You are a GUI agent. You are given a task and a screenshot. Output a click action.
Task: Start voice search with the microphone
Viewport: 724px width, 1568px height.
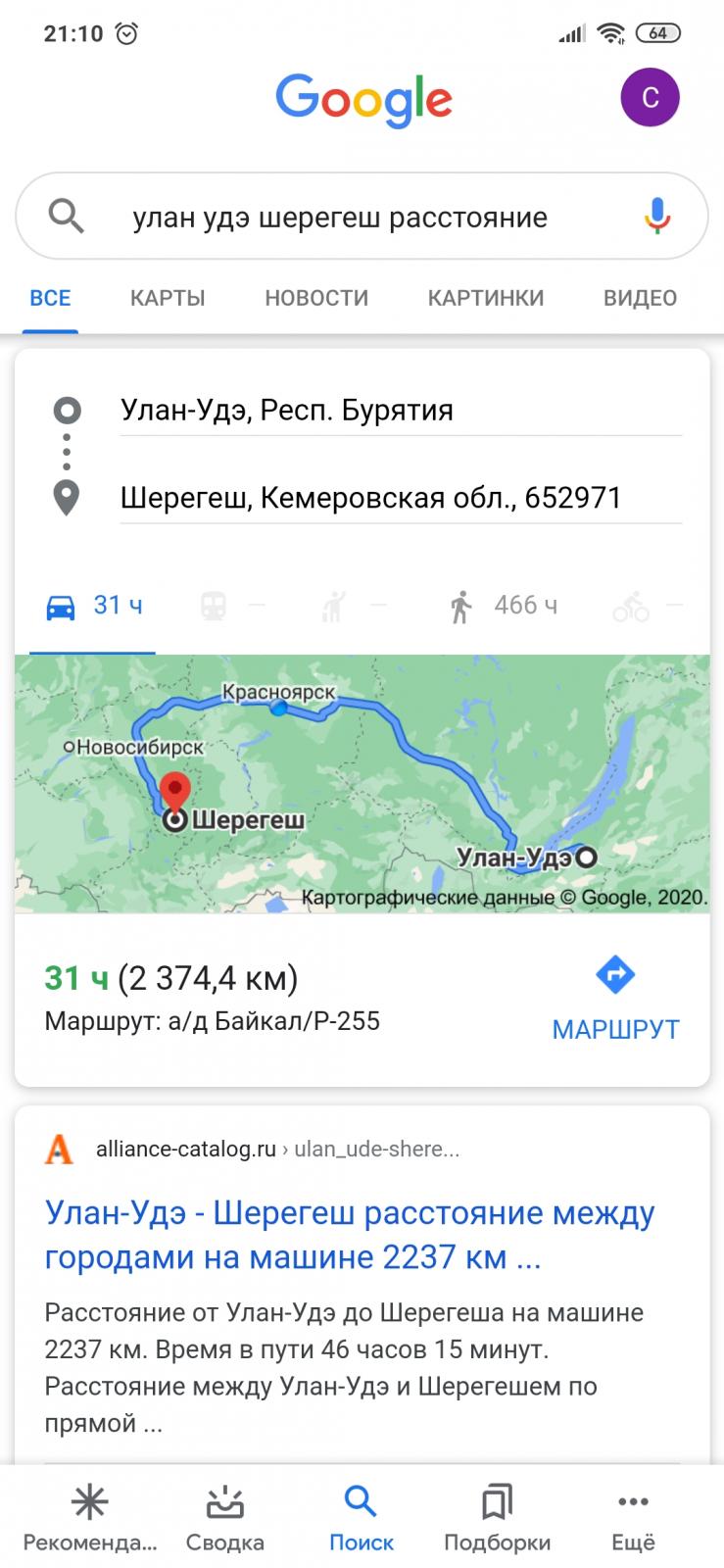pyautogui.click(x=657, y=216)
